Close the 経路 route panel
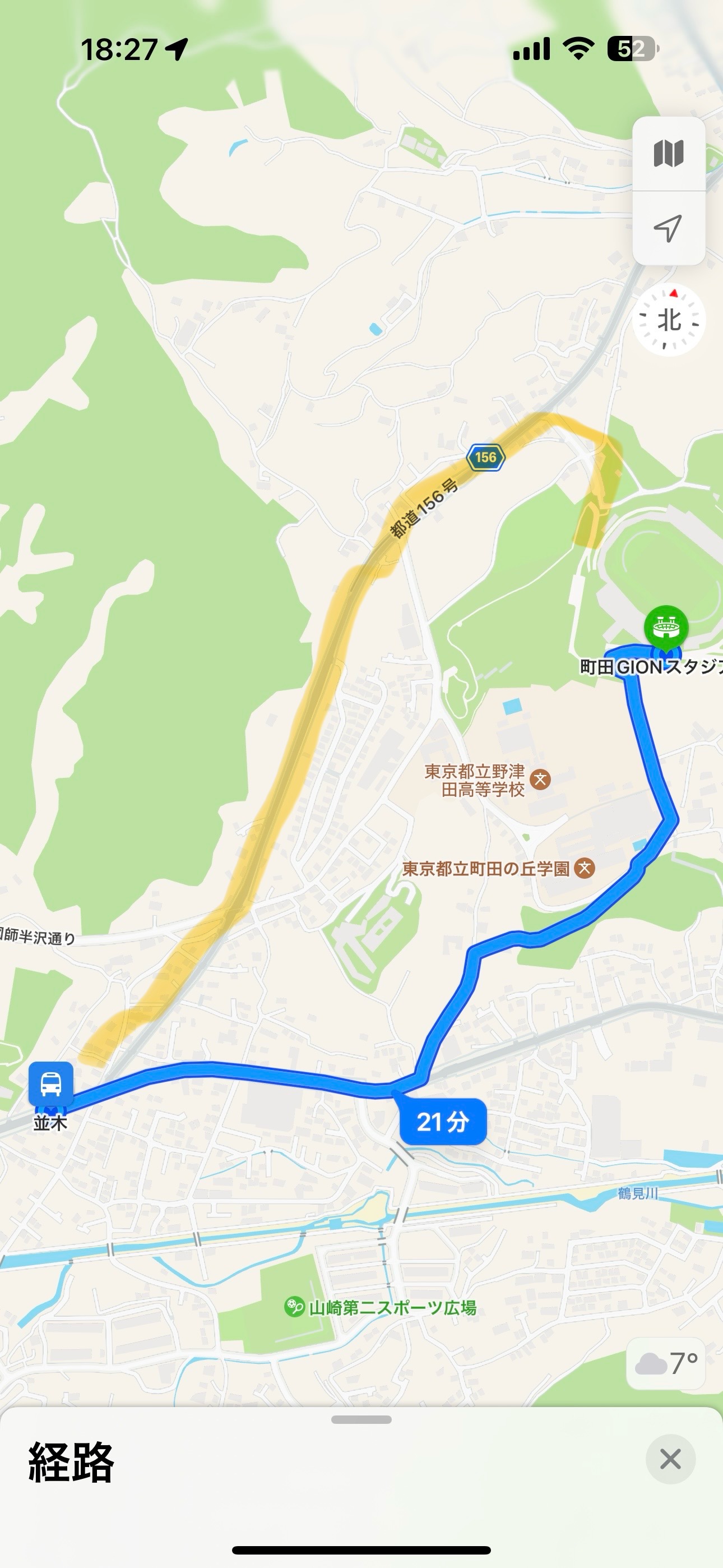 coord(670,1459)
